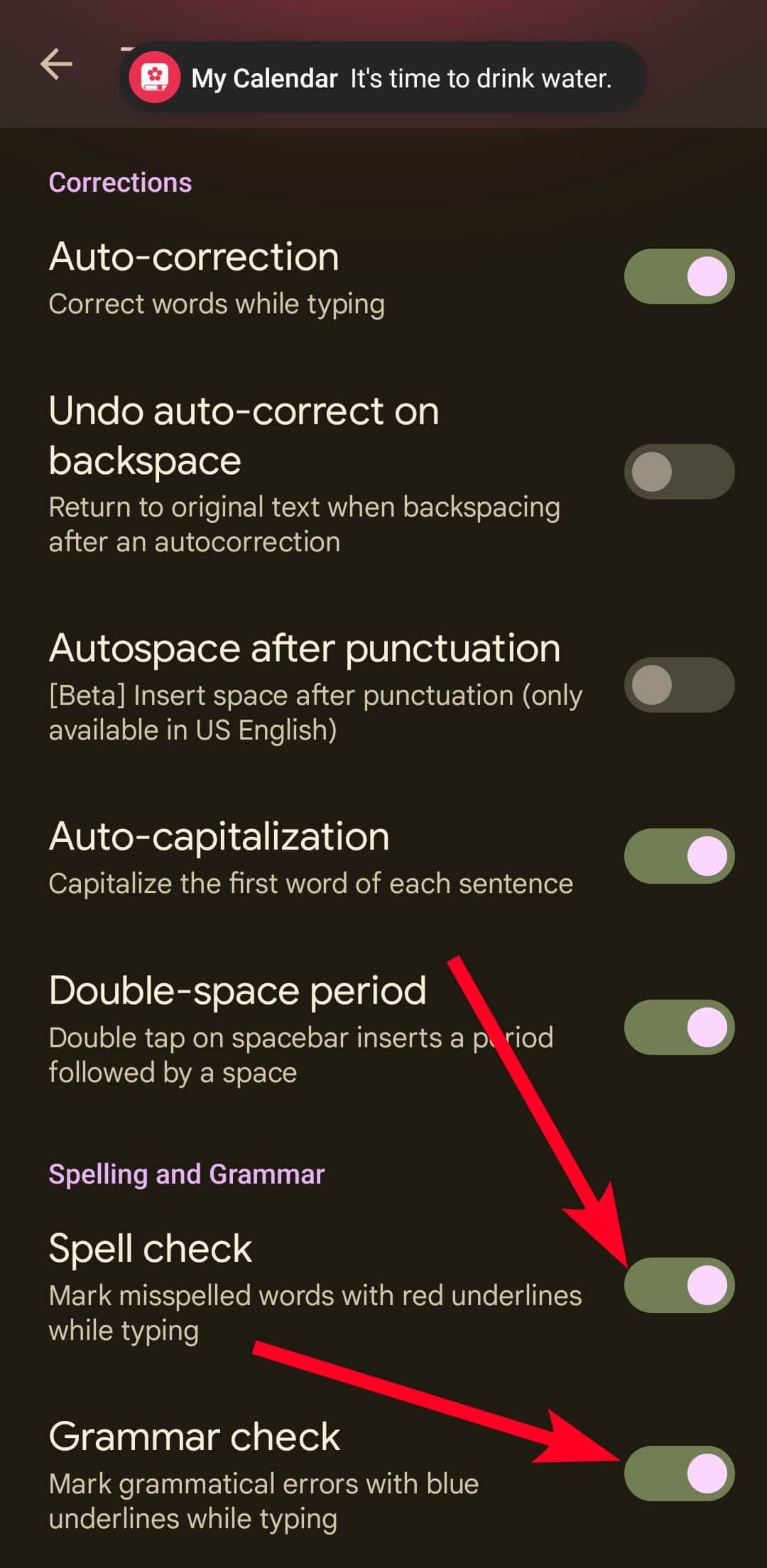Turn off Double-space period
The height and width of the screenshot is (1568, 767).
[x=679, y=1027]
